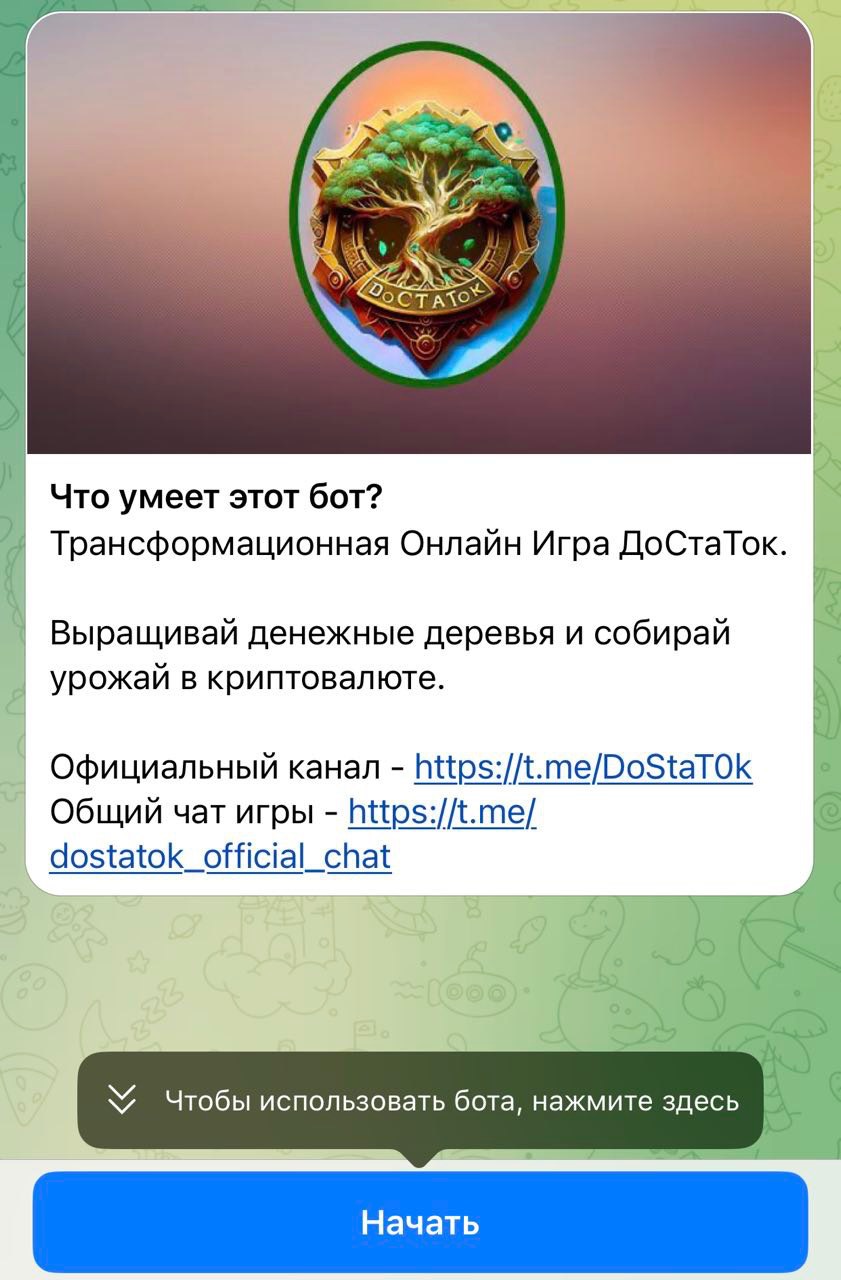Open the official channel link t.me/DoStaT0k

coord(582,767)
